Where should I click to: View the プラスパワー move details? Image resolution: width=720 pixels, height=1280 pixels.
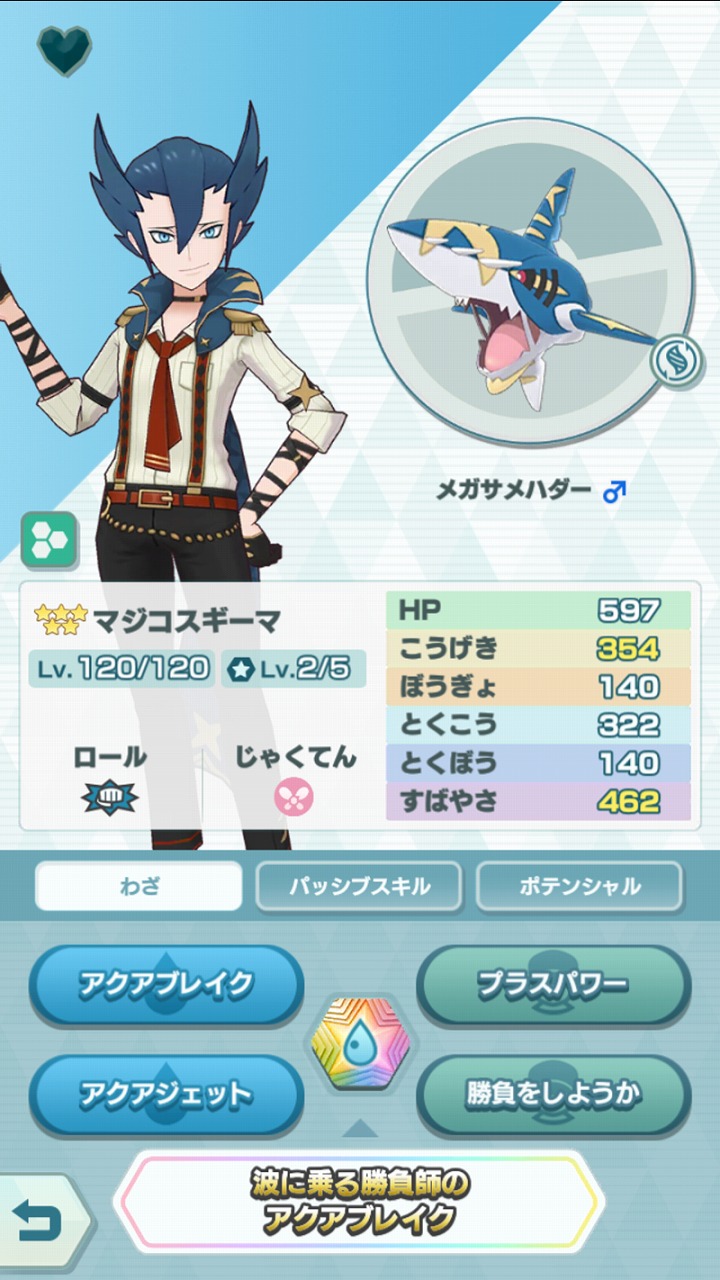553,984
